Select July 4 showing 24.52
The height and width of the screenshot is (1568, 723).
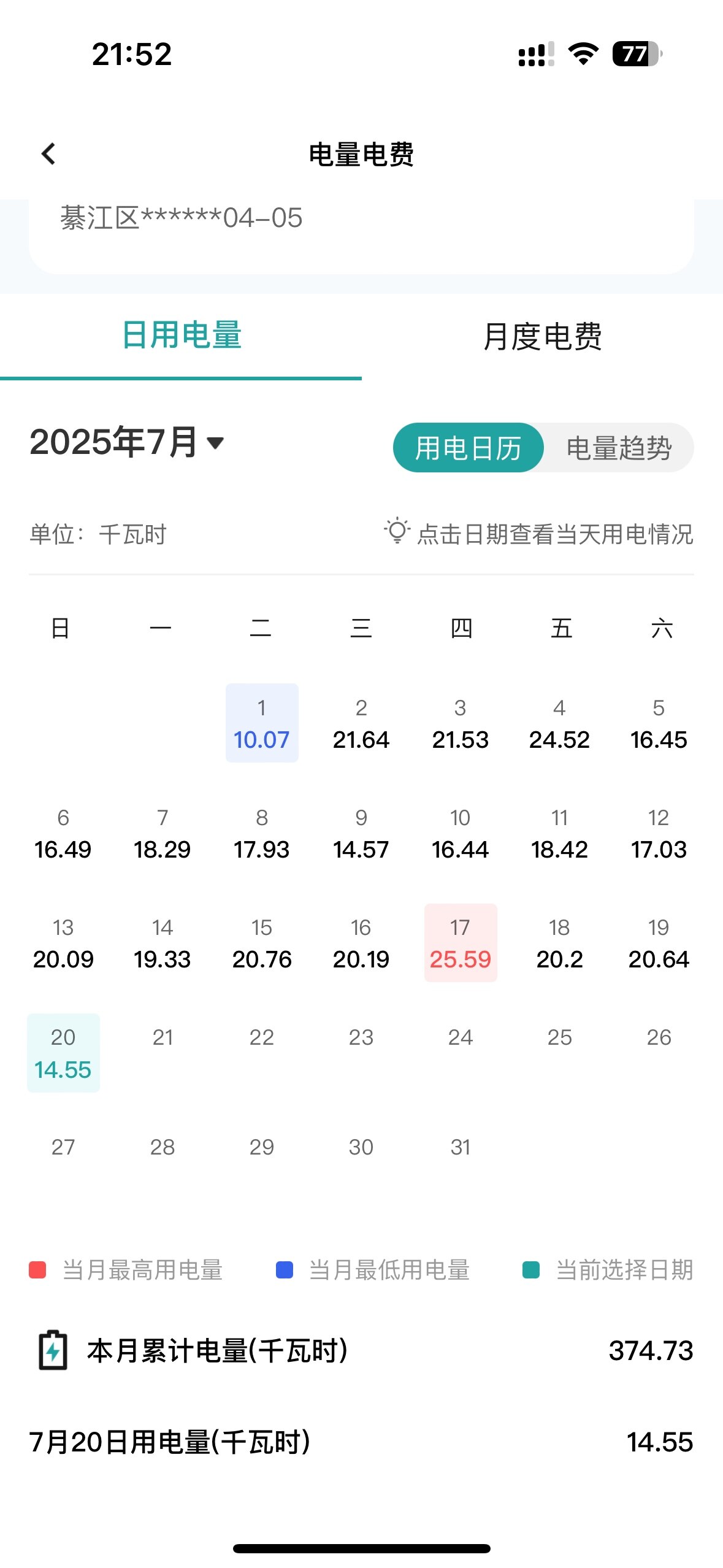559,724
